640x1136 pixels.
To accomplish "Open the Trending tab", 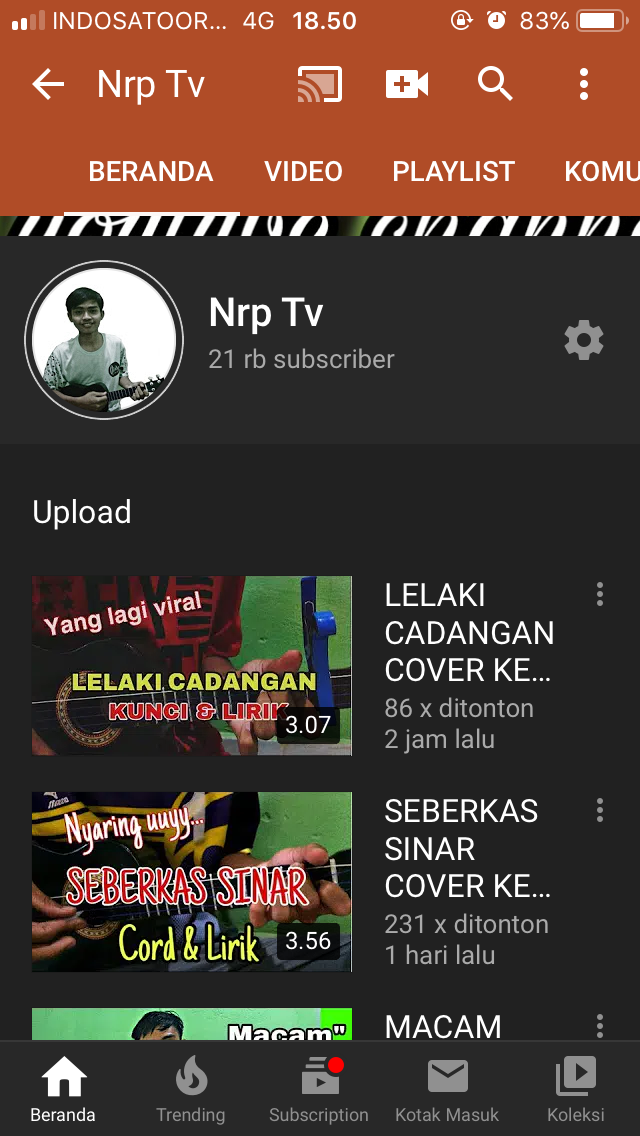I will point(191,1089).
